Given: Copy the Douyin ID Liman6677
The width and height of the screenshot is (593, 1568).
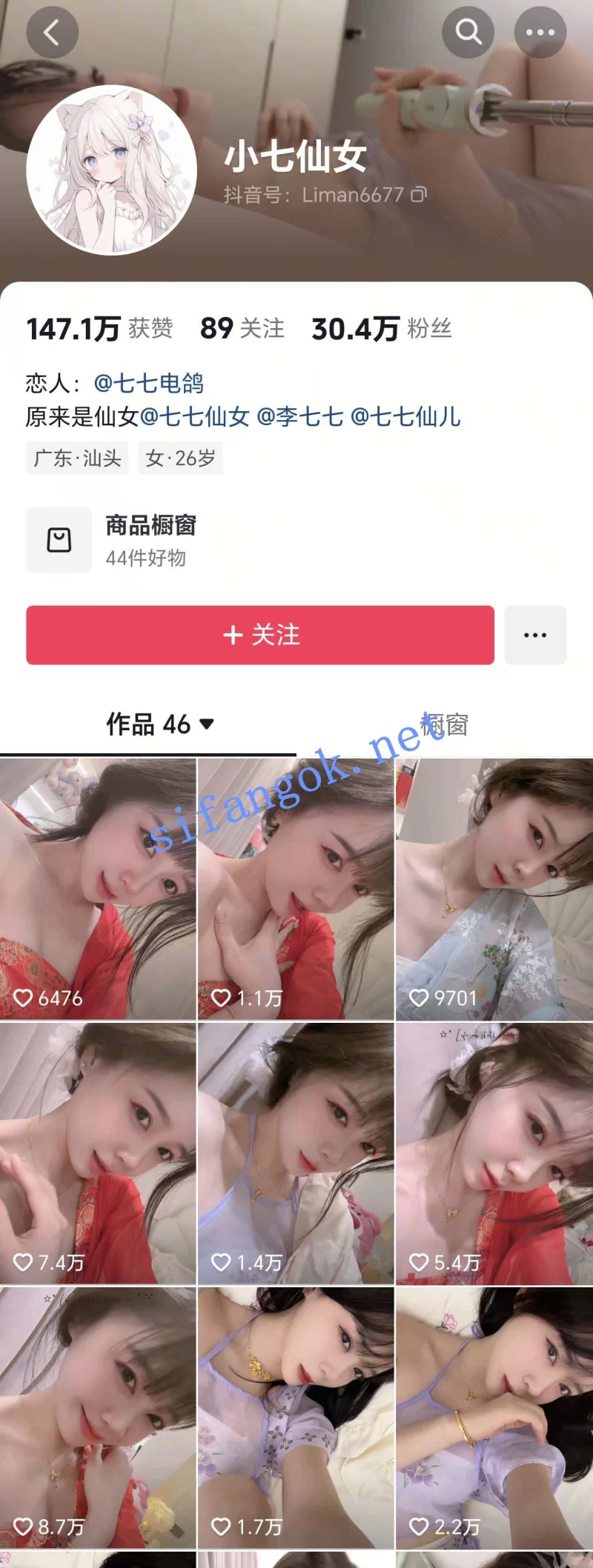Looking at the screenshot, I should 420,195.
